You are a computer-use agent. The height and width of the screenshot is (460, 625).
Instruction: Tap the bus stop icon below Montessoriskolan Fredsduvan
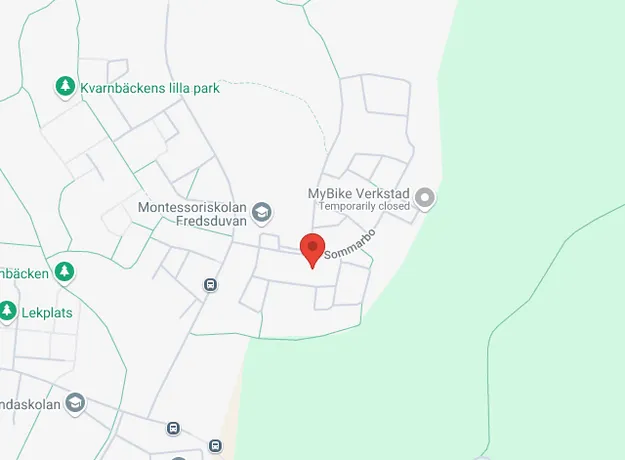point(210,285)
